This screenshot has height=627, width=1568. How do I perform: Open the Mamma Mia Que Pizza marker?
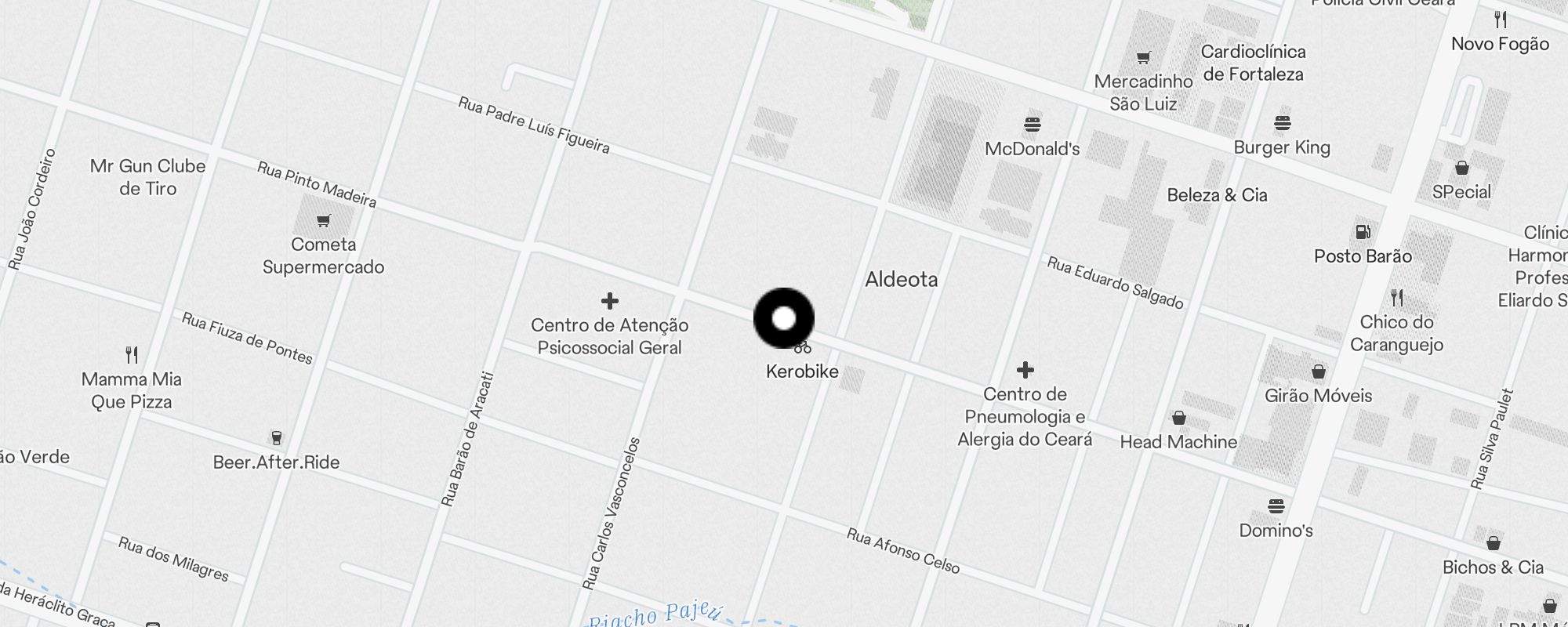132,355
